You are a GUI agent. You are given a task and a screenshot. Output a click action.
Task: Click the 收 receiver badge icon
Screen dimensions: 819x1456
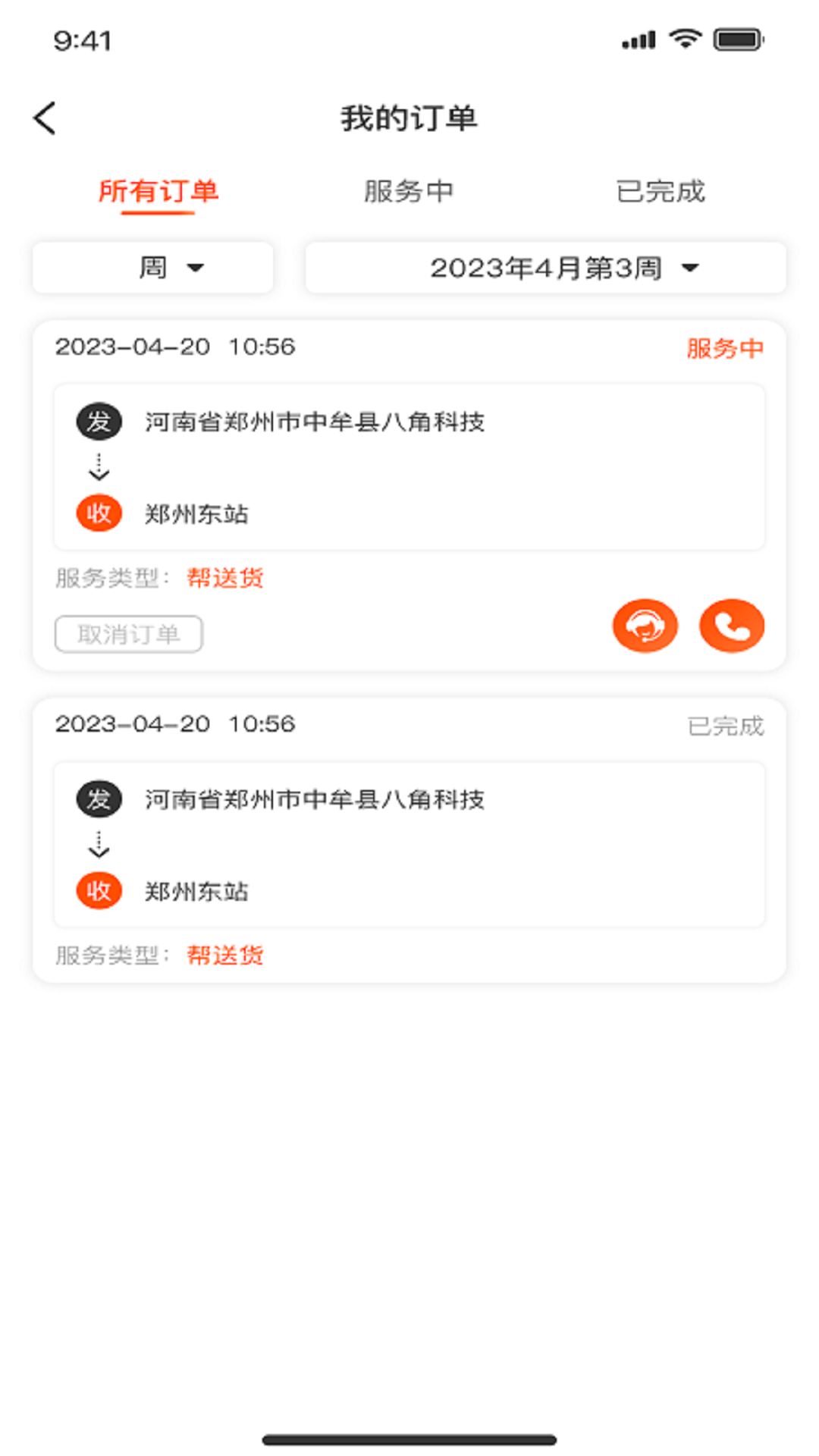(x=98, y=513)
